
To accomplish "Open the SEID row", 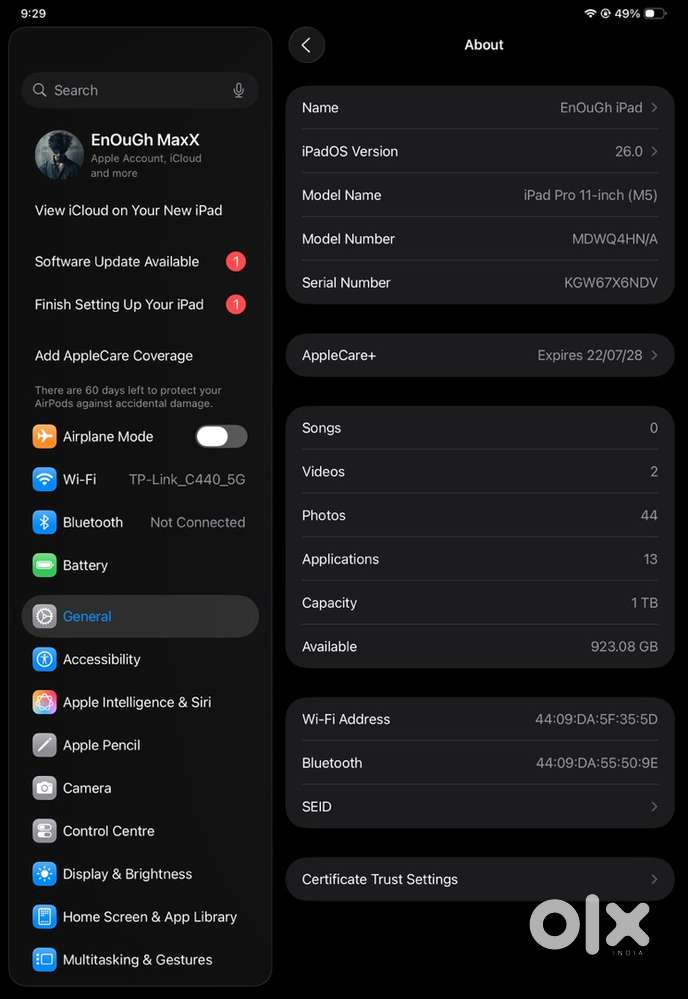I will tap(480, 807).
